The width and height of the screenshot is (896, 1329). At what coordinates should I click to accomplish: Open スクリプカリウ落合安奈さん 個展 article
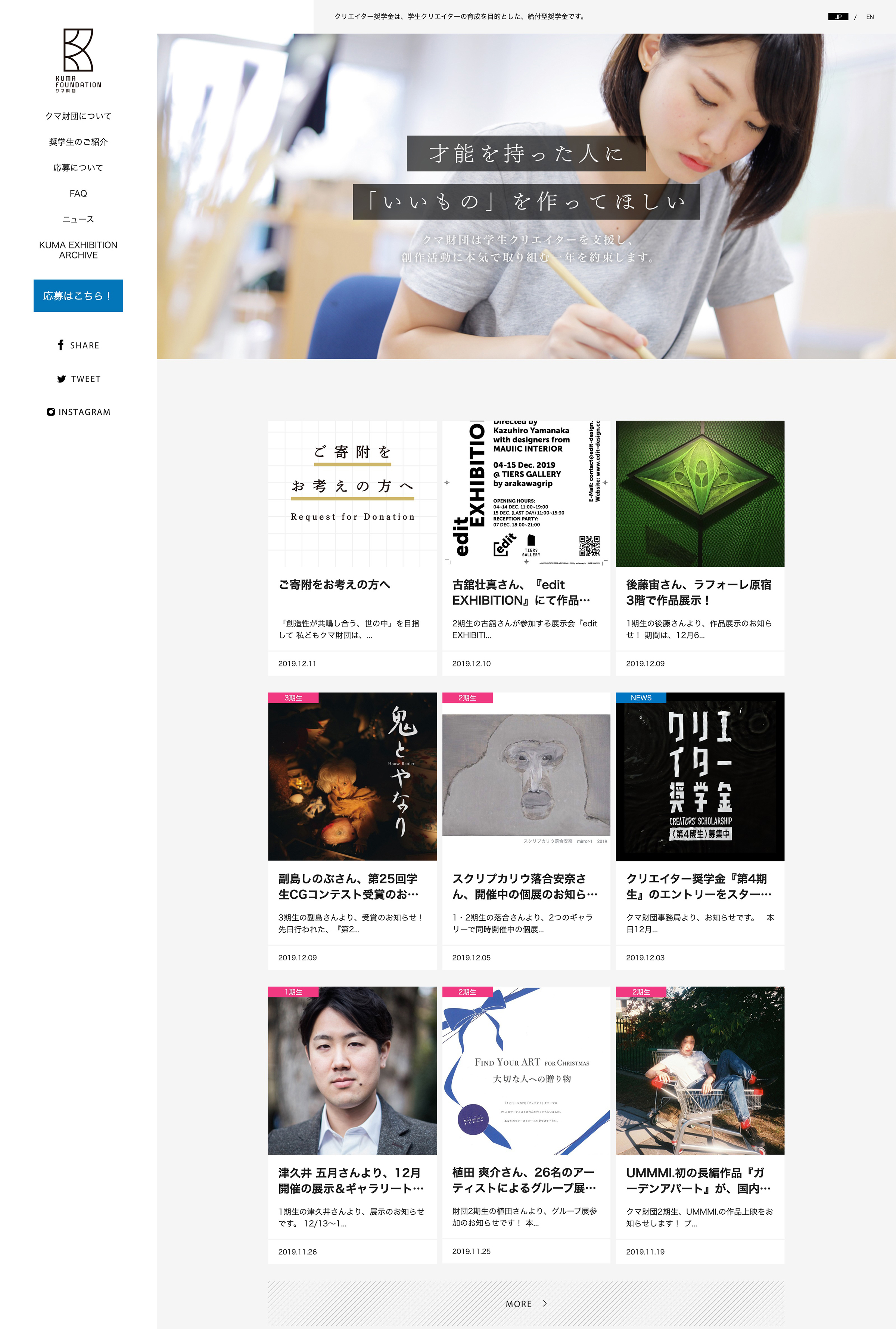click(525, 886)
